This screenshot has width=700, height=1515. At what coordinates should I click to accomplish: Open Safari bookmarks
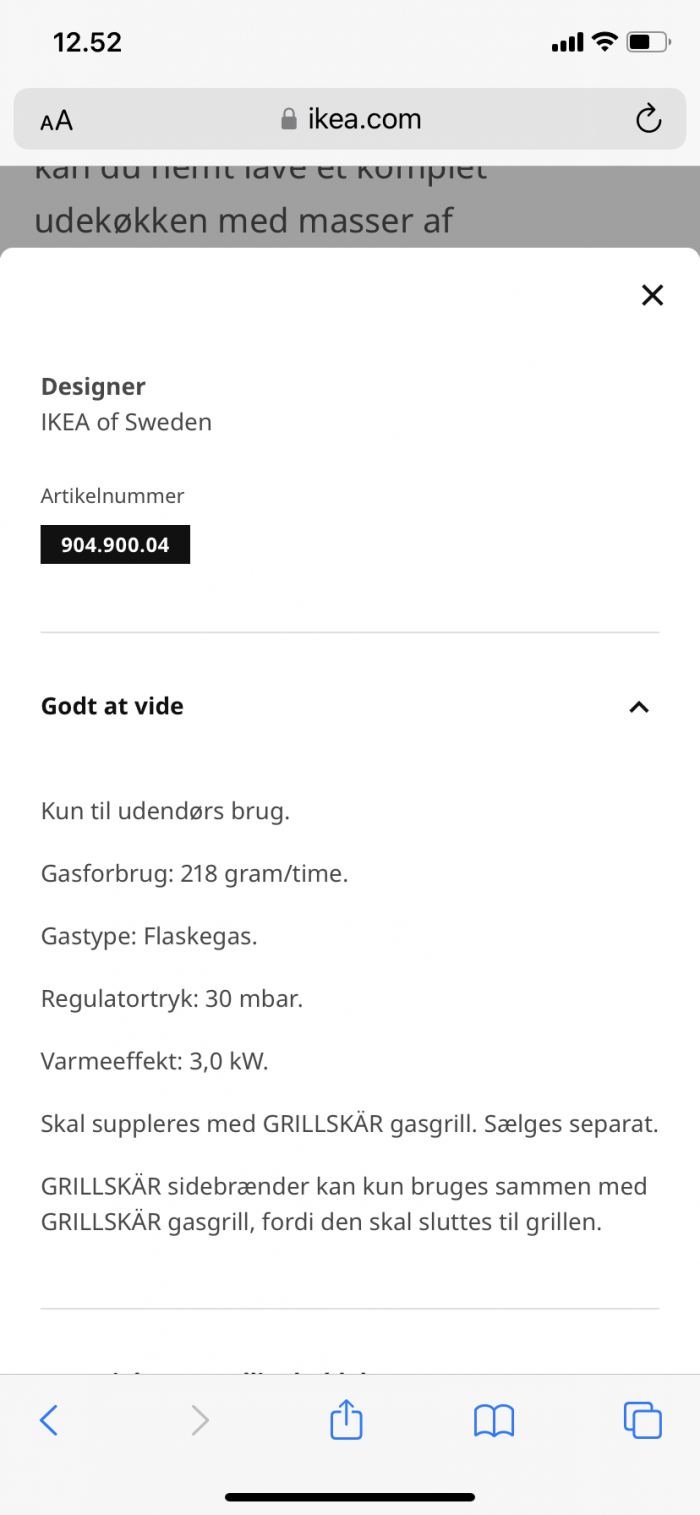point(494,1421)
